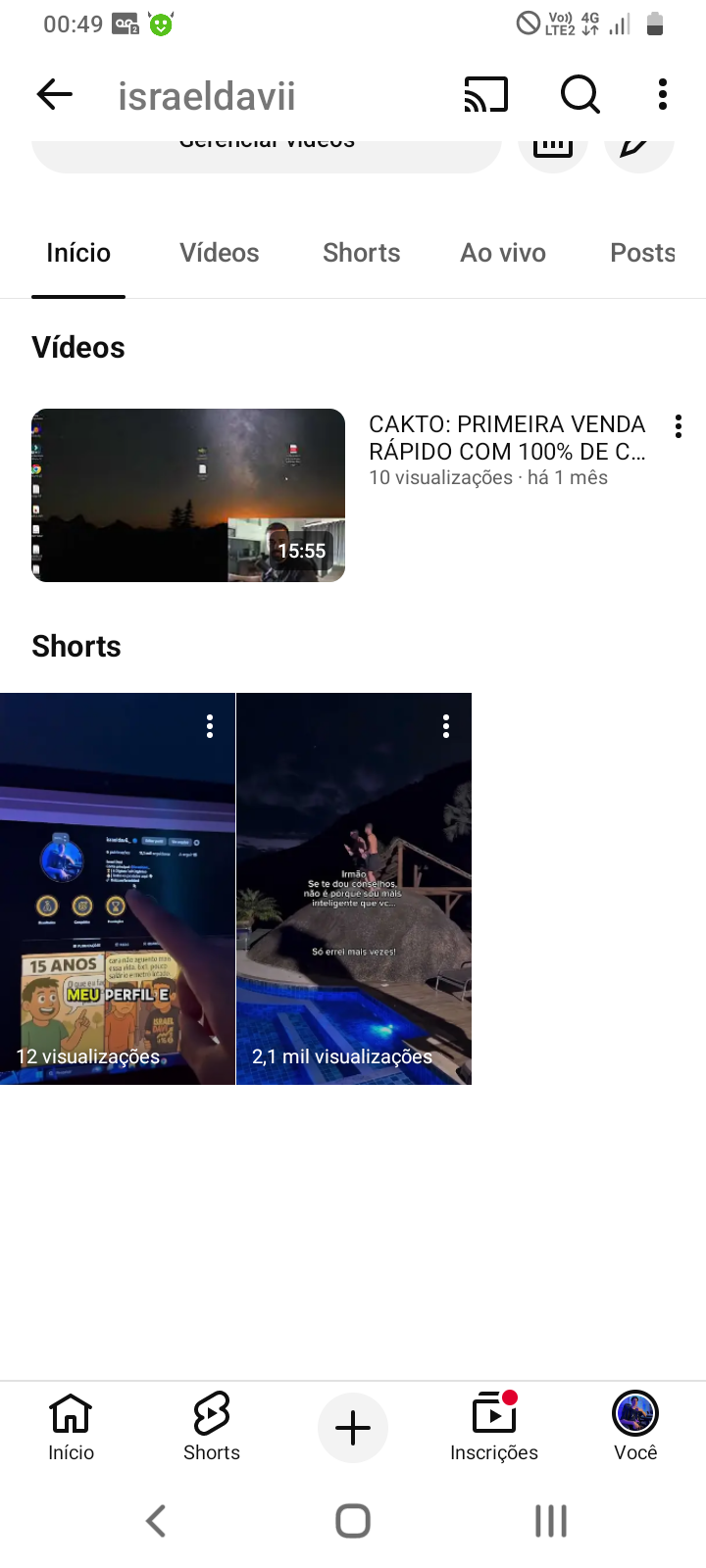Switch to the Posts tab
The height and width of the screenshot is (1568, 706).
(x=642, y=253)
